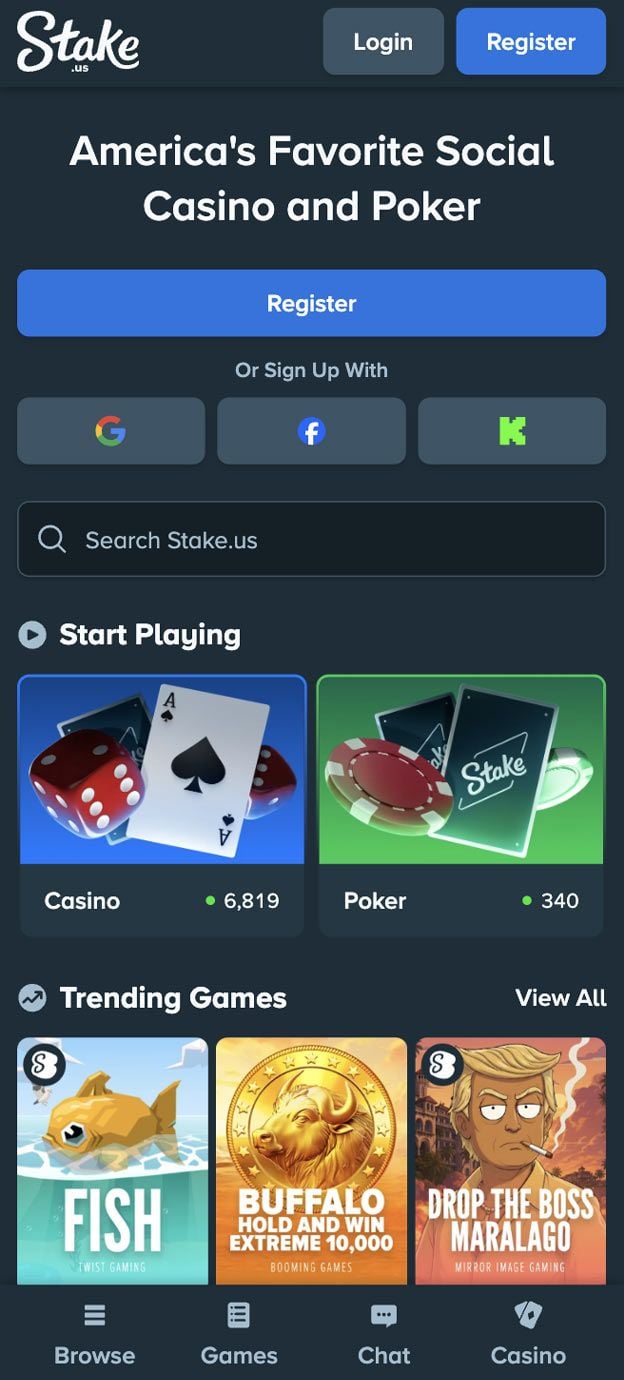Open the Fish game tile
Image resolution: width=624 pixels, height=1380 pixels.
click(x=113, y=1160)
